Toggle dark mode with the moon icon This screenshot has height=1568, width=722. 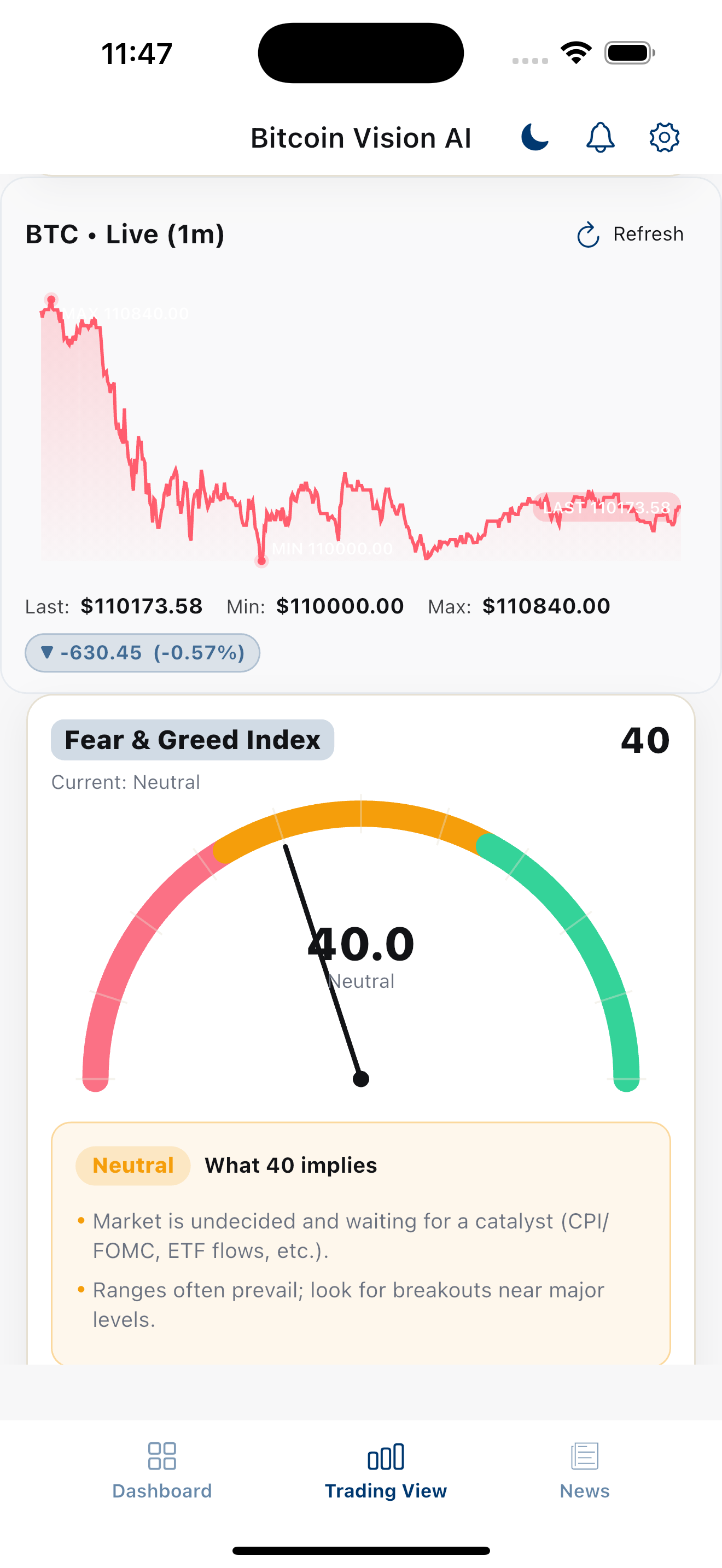[534, 137]
